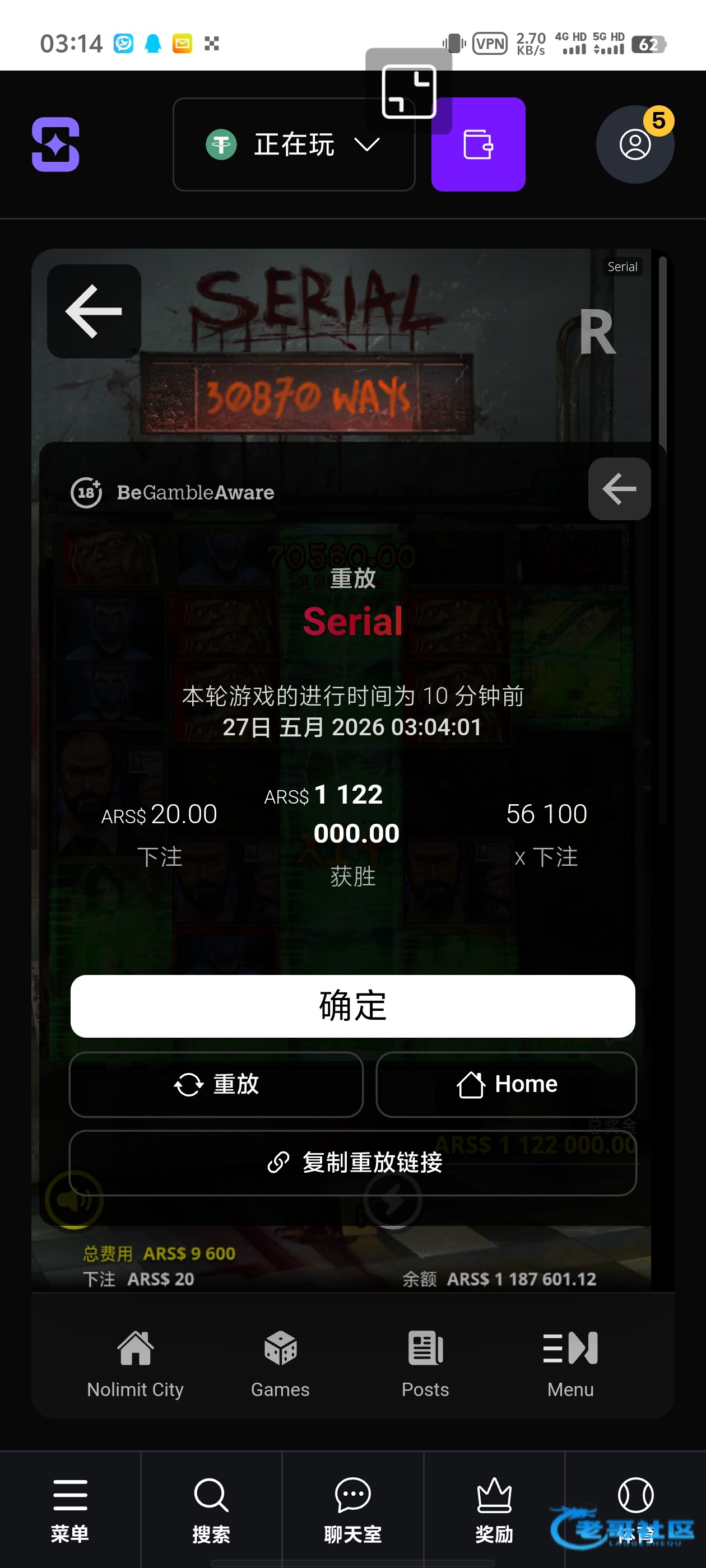Image resolution: width=706 pixels, height=1568 pixels.
Task: Open the Posts tab
Action: click(x=425, y=1364)
